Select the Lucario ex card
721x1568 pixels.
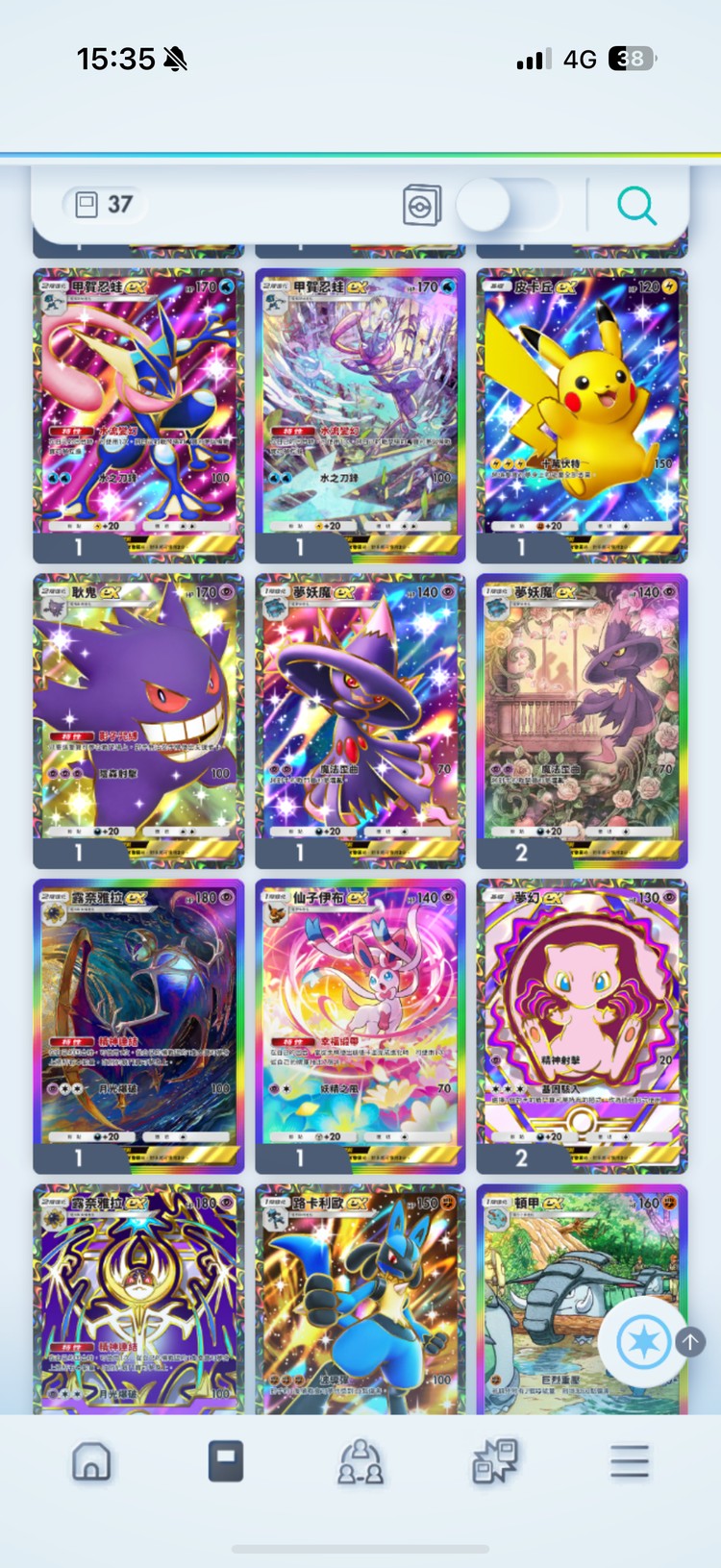coord(360,1298)
